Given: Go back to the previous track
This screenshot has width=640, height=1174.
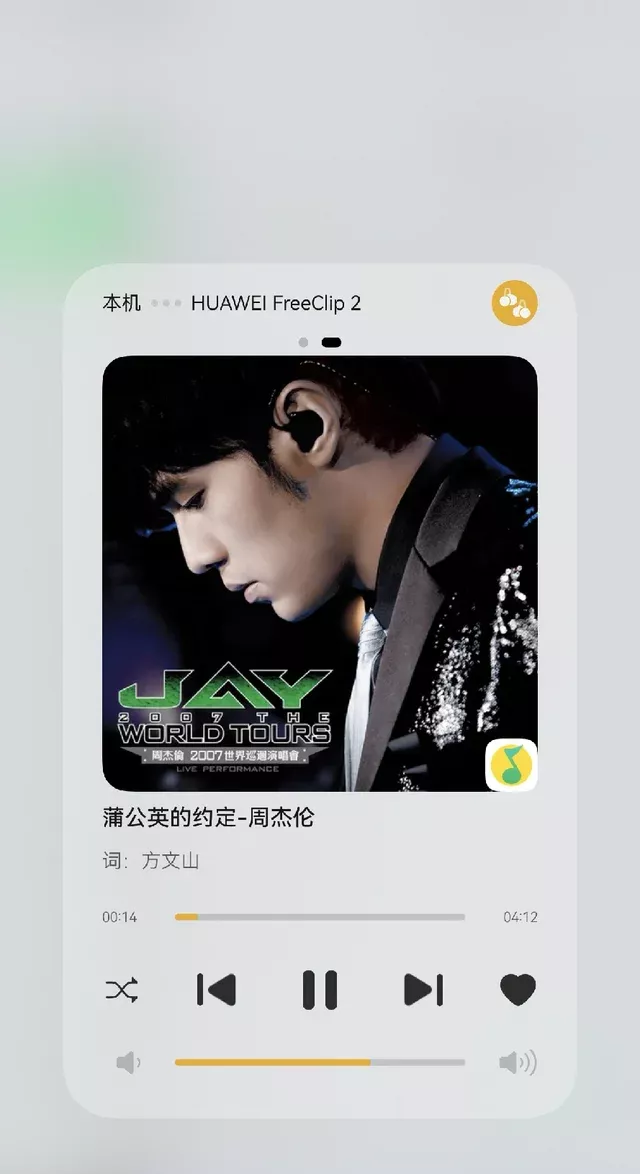Looking at the screenshot, I should pyautogui.click(x=216, y=990).
